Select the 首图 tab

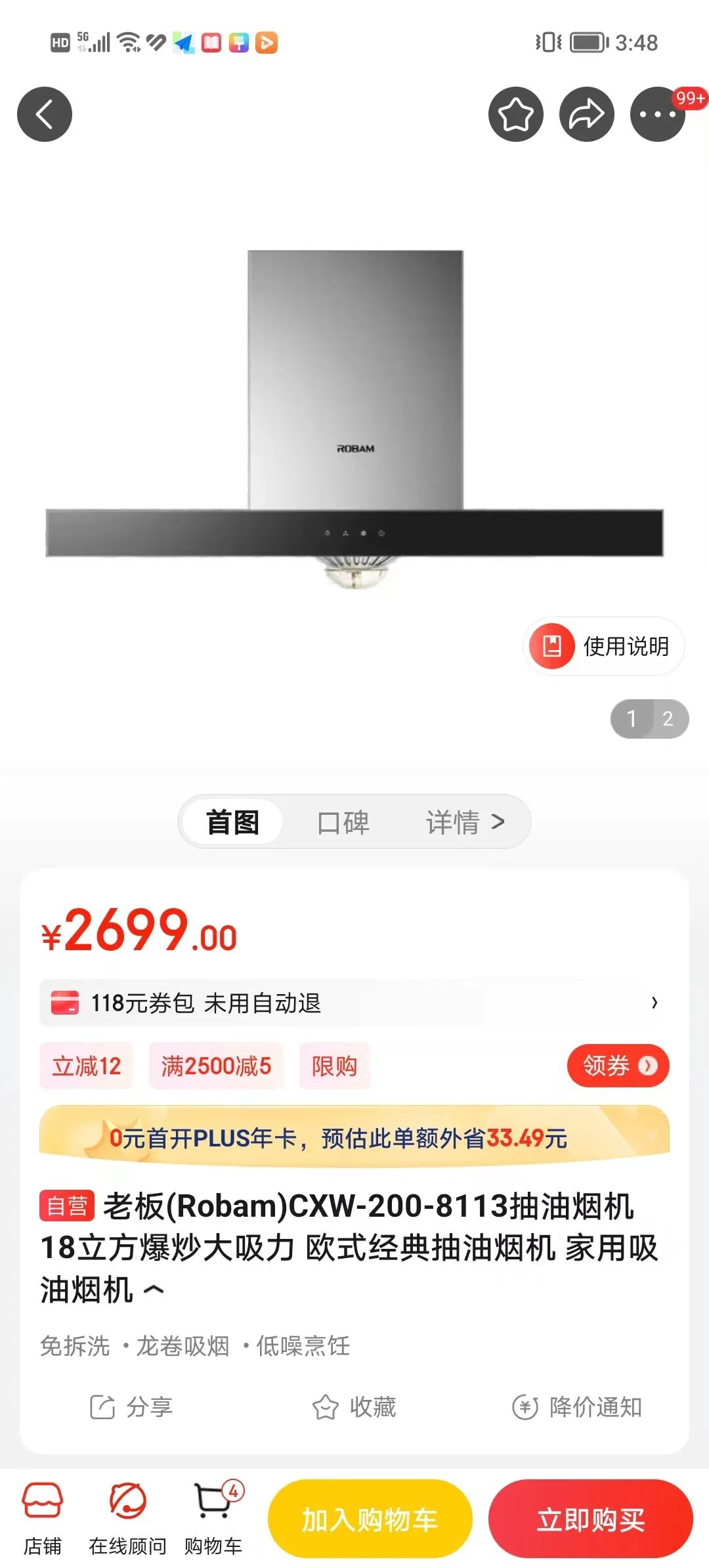(233, 822)
